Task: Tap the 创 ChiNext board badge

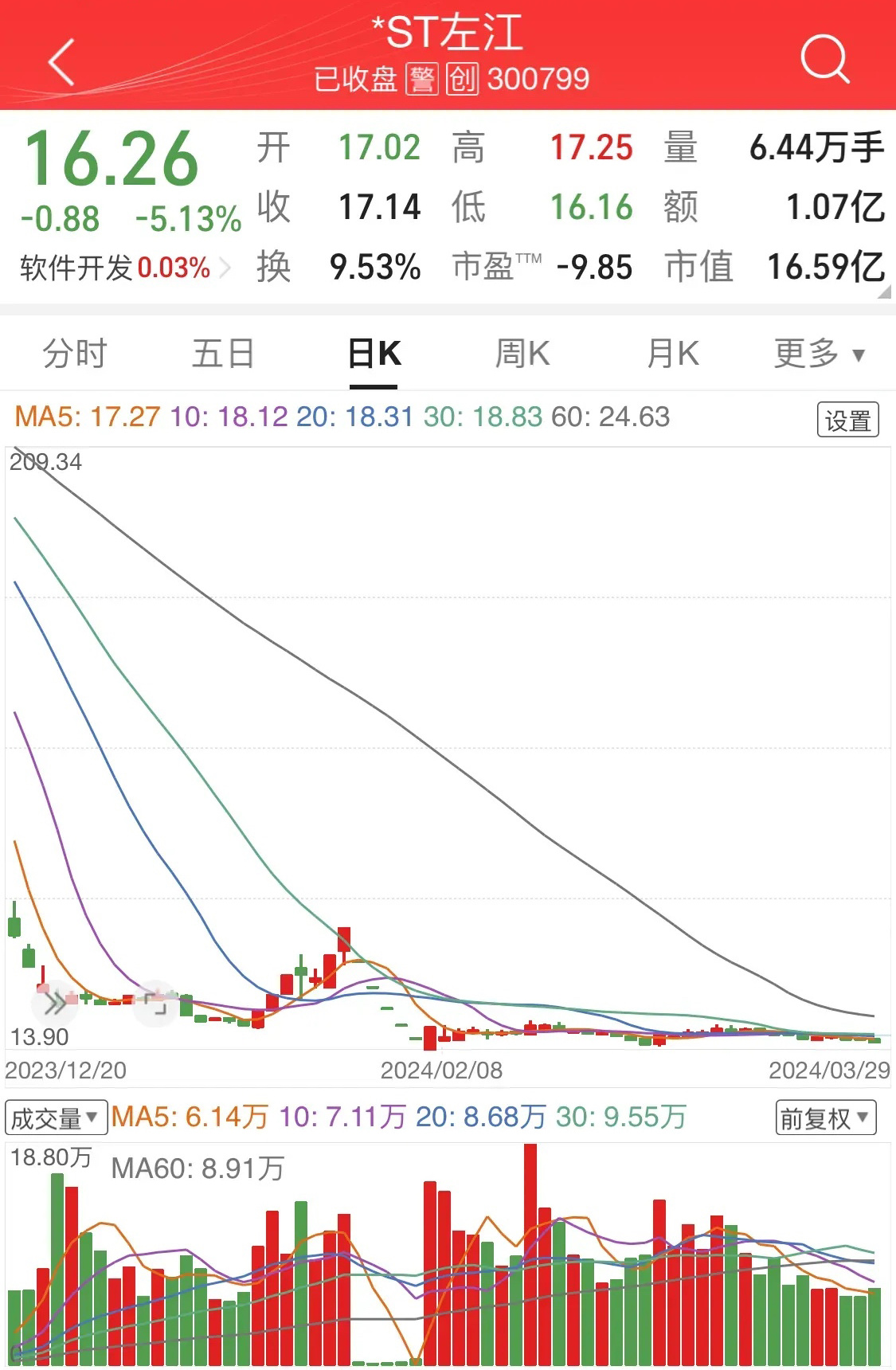Action: (x=462, y=78)
